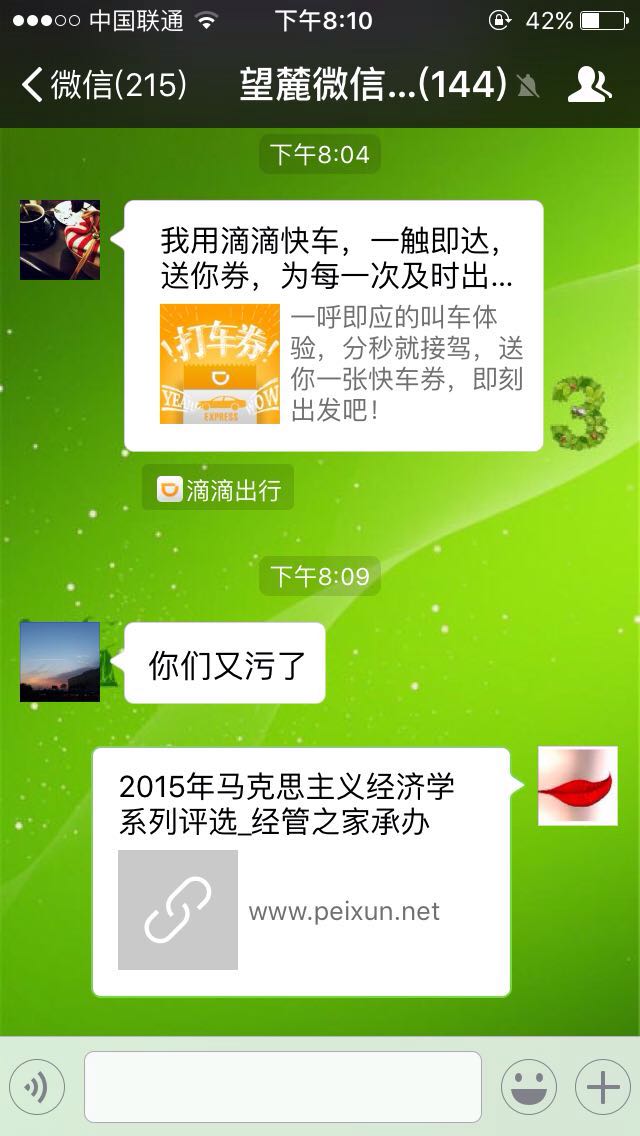The image size is (640, 1136).
Task: Switch to voice message input
Action: (x=37, y=1087)
